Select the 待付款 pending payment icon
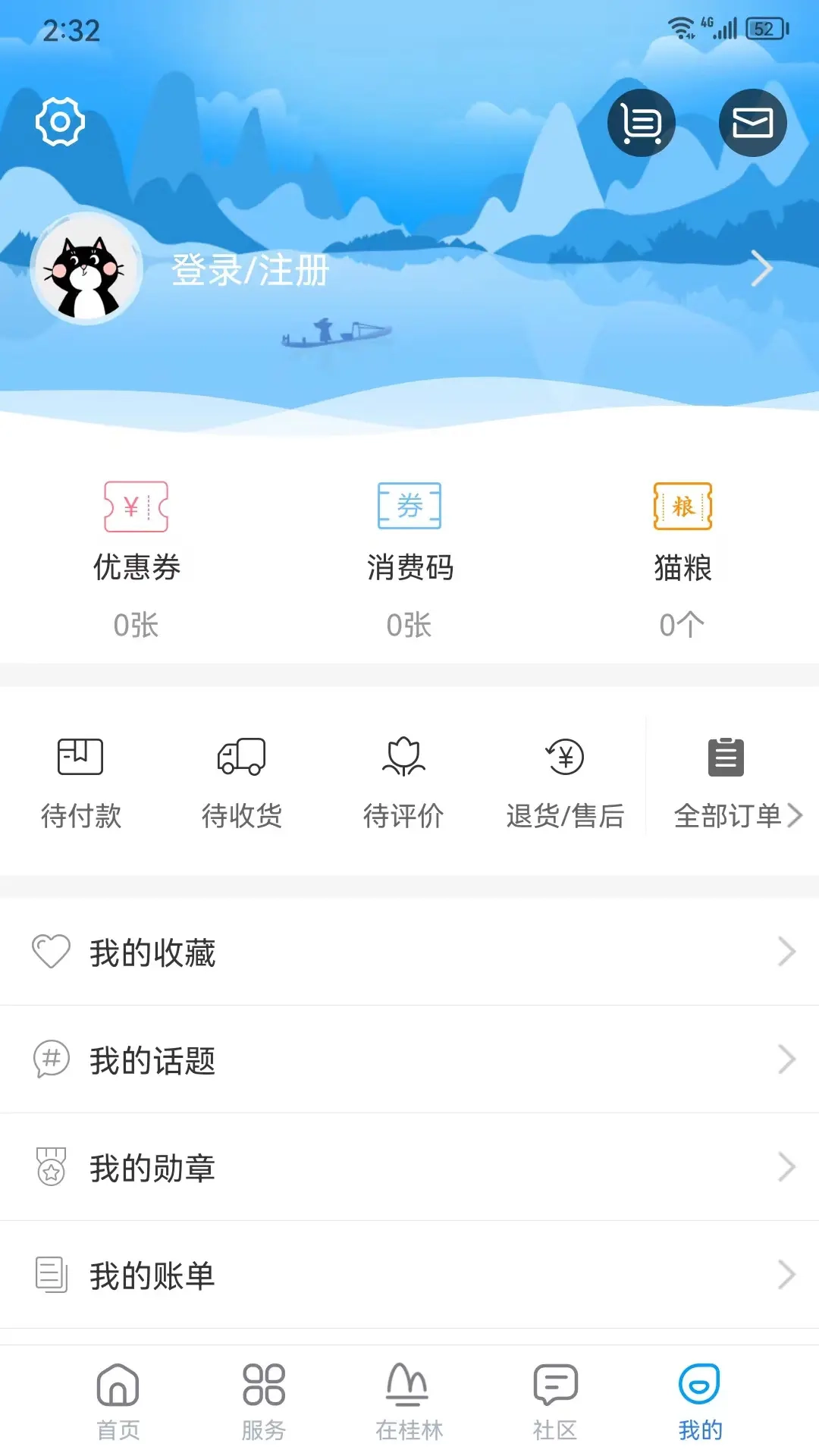The image size is (819, 1456). pos(82,756)
